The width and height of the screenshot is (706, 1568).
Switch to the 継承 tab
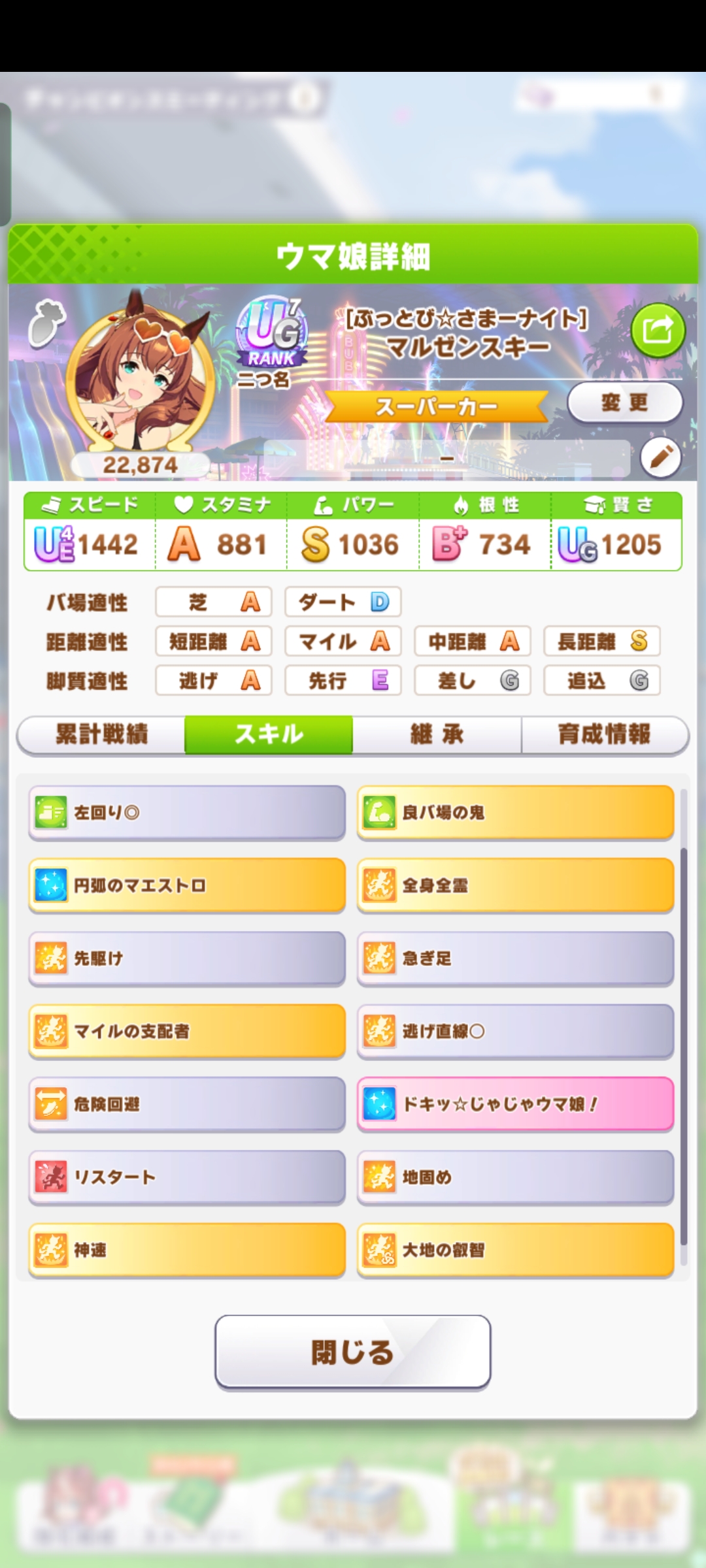pyautogui.click(x=437, y=734)
